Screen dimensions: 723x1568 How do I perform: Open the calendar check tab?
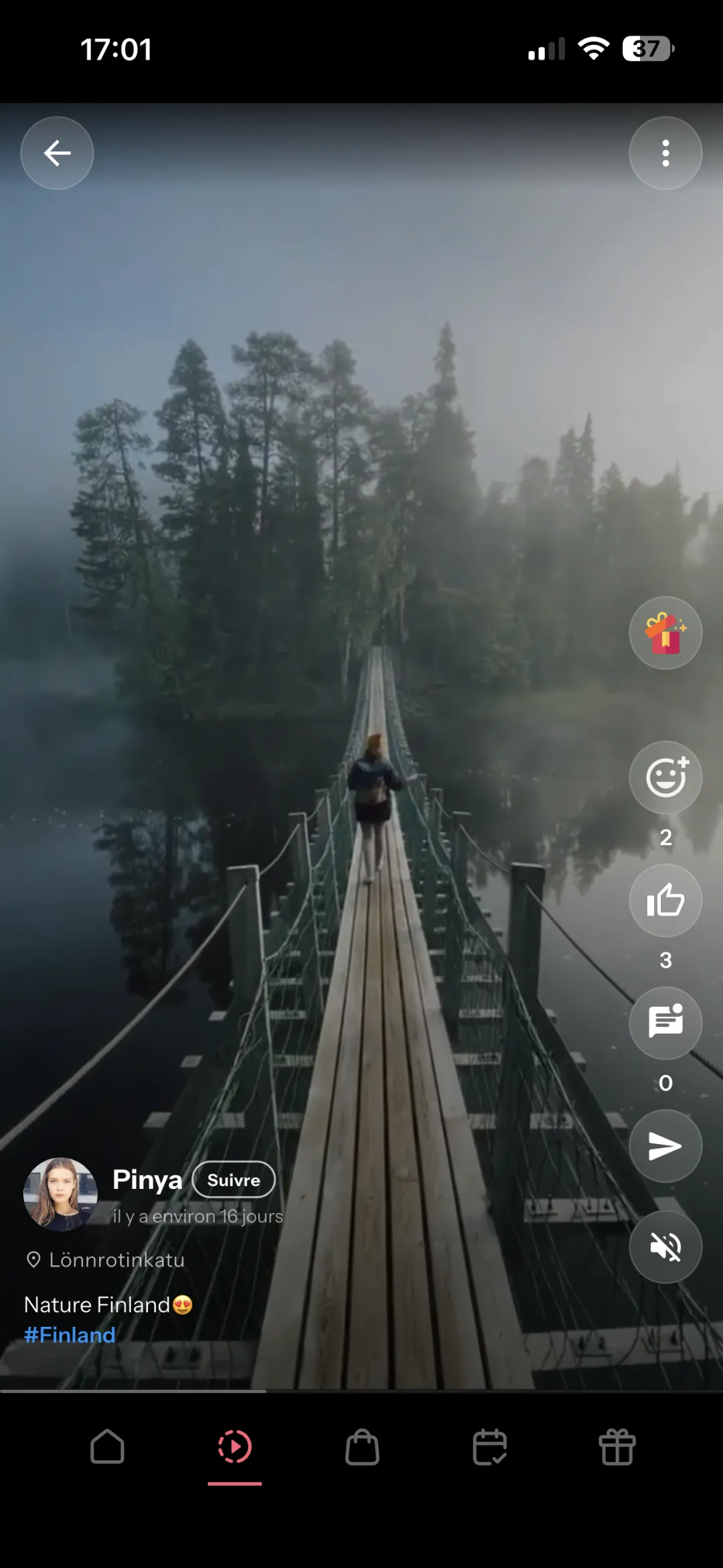point(489,1447)
